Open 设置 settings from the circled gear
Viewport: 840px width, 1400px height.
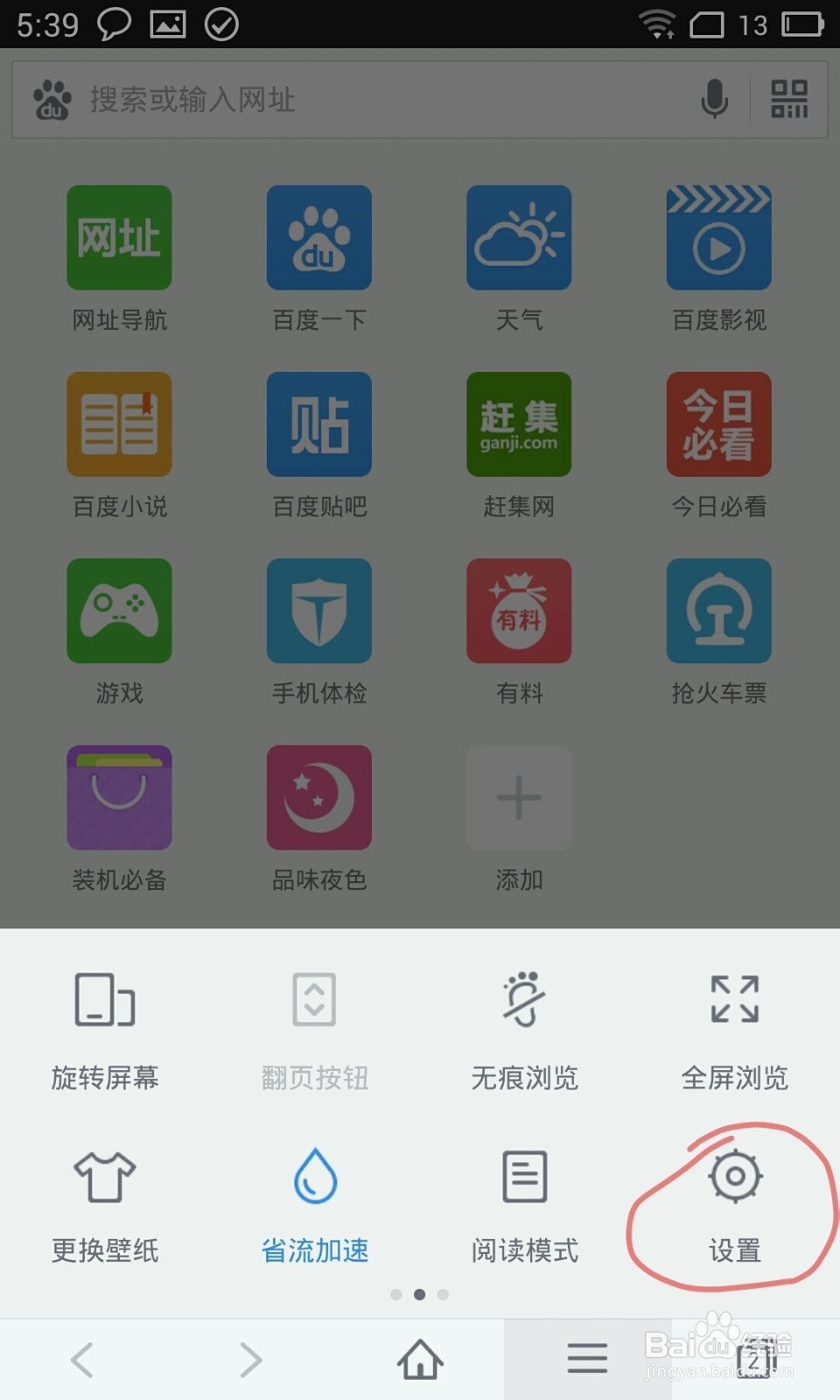[x=735, y=1199]
